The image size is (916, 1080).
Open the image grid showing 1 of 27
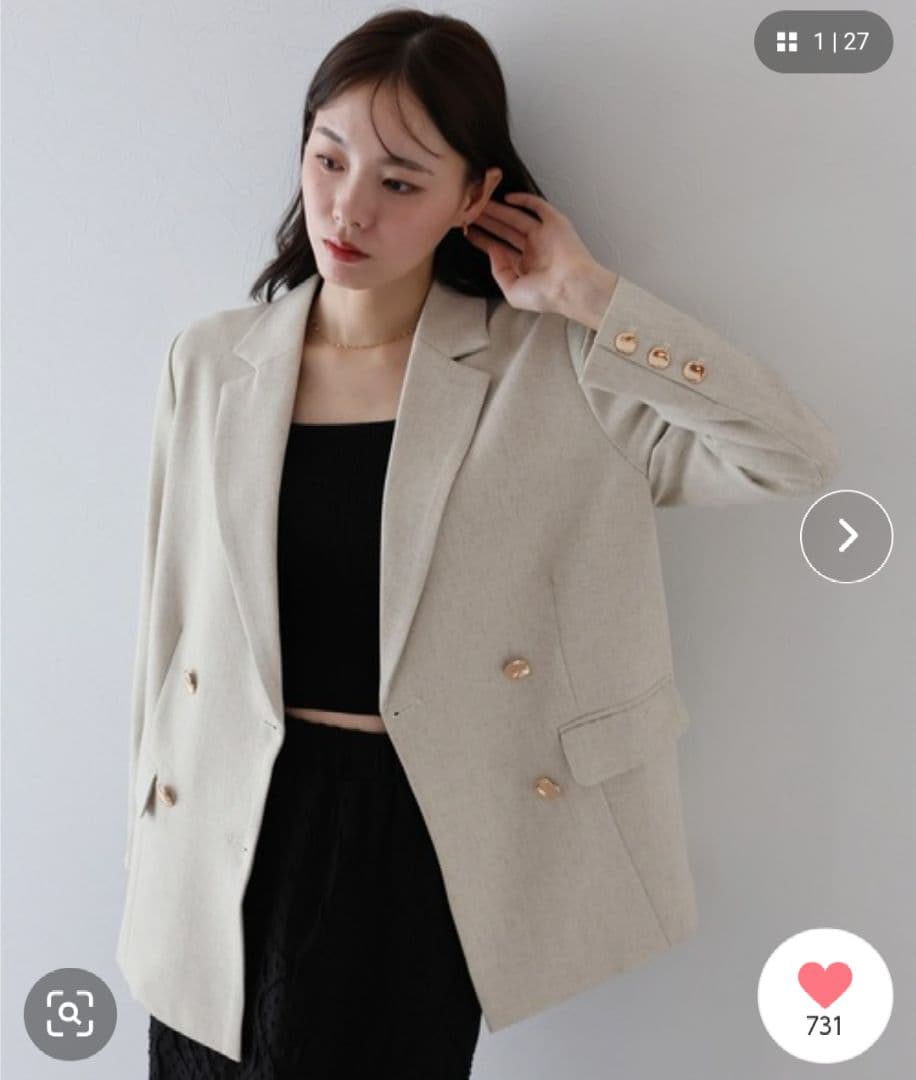(823, 42)
